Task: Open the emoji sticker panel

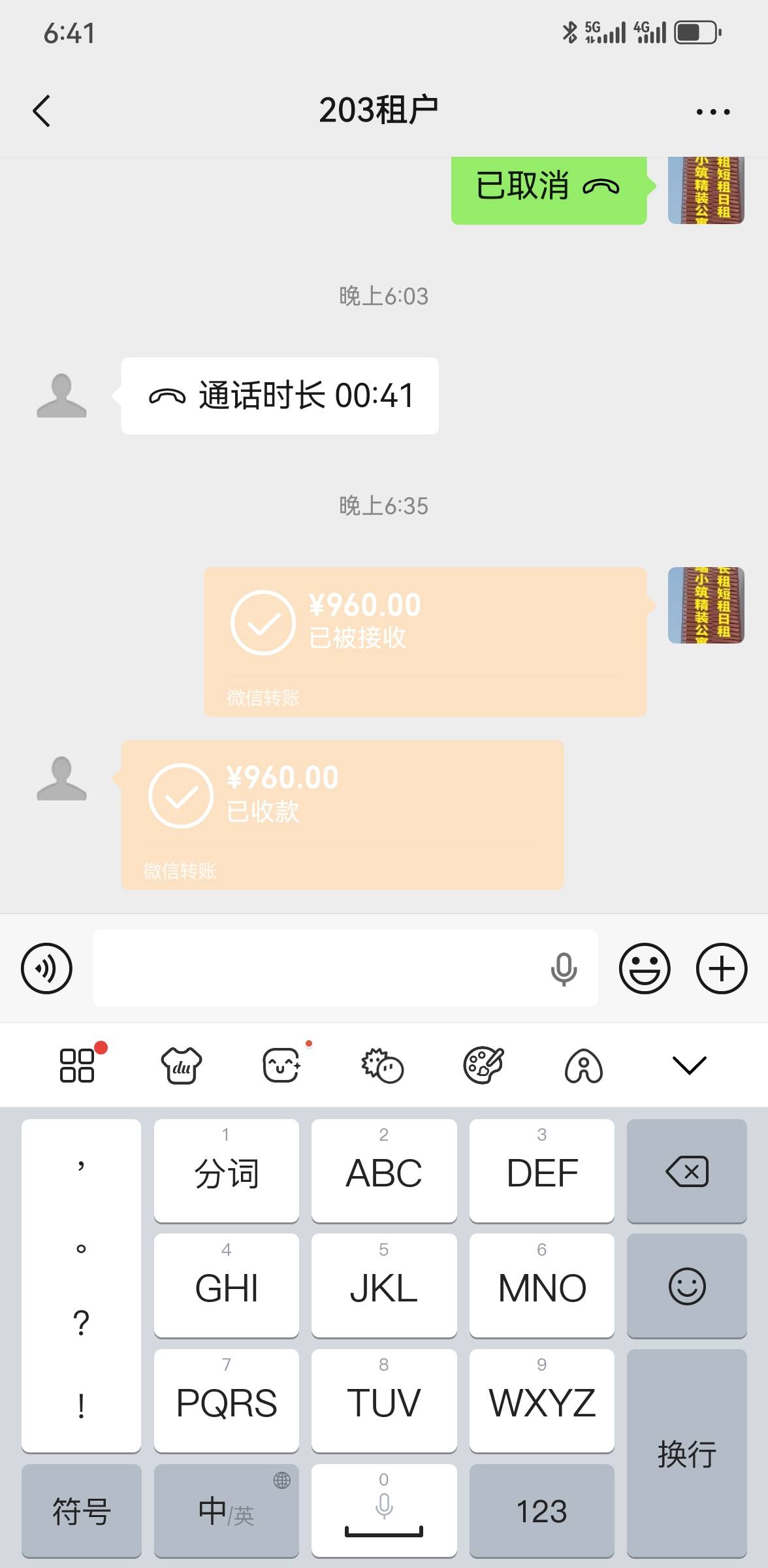Action: 644,968
